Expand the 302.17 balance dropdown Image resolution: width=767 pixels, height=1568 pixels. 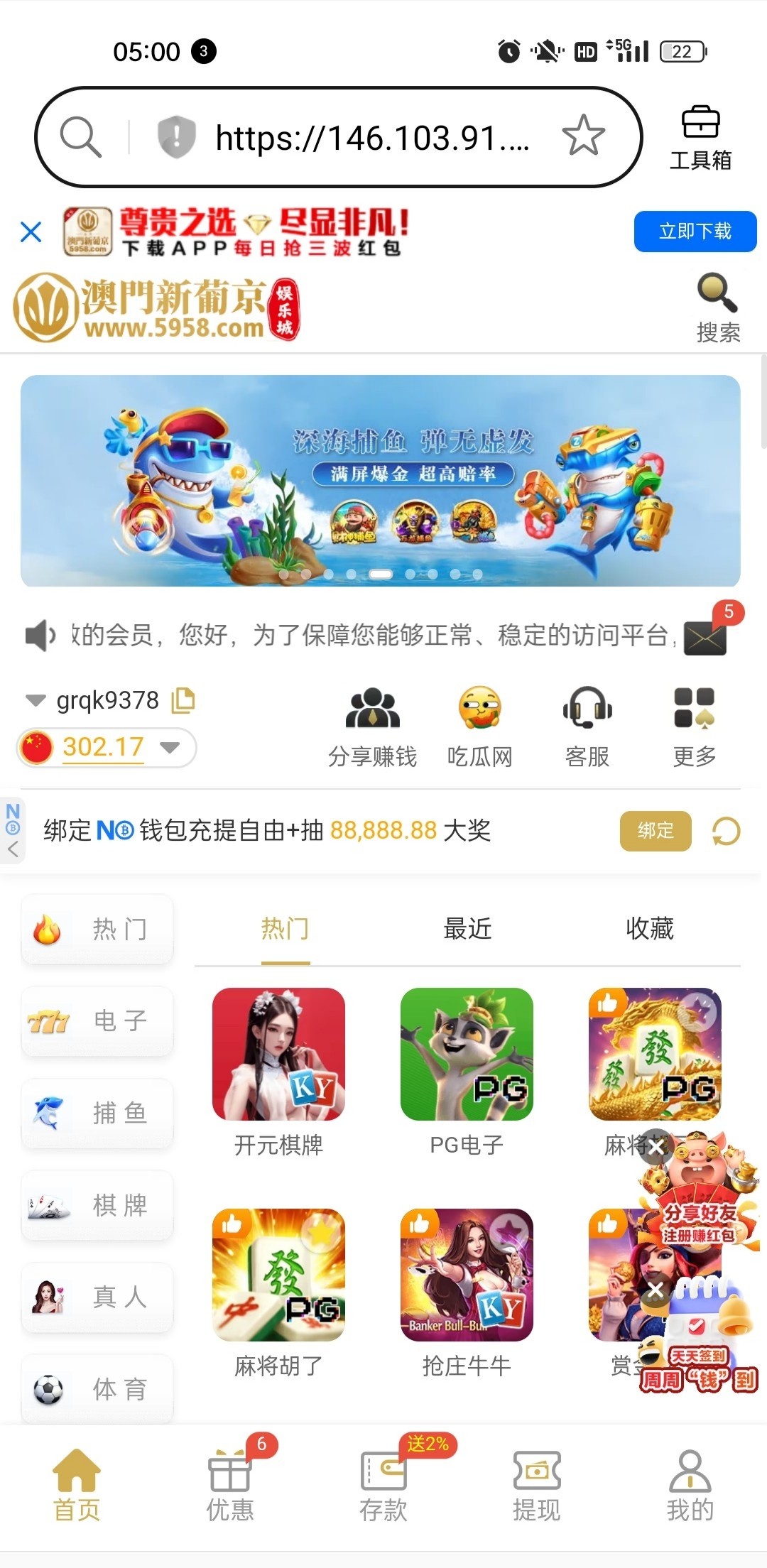(170, 747)
